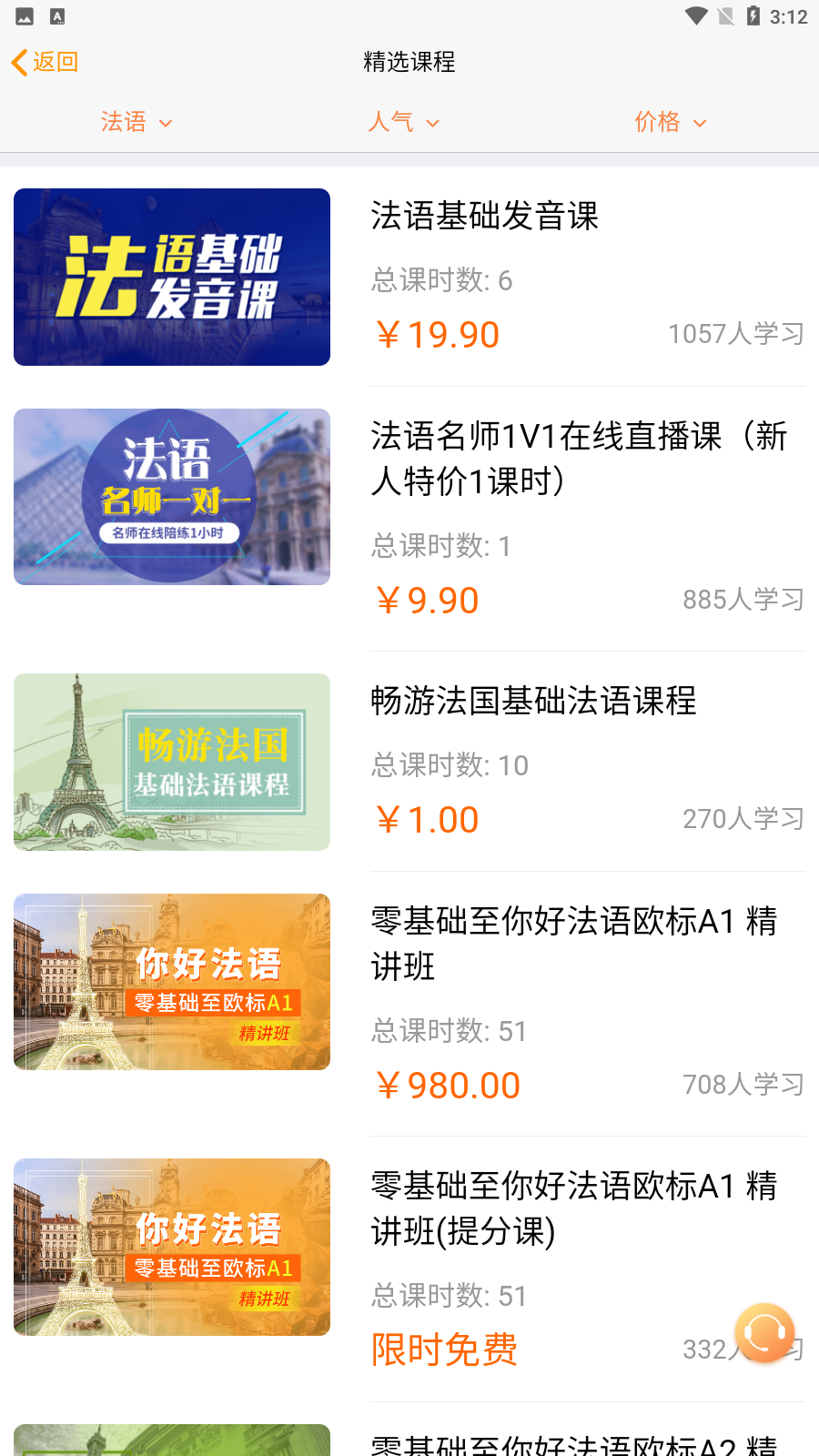Expand the 价格 price filter dropdown

[x=670, y=122]
